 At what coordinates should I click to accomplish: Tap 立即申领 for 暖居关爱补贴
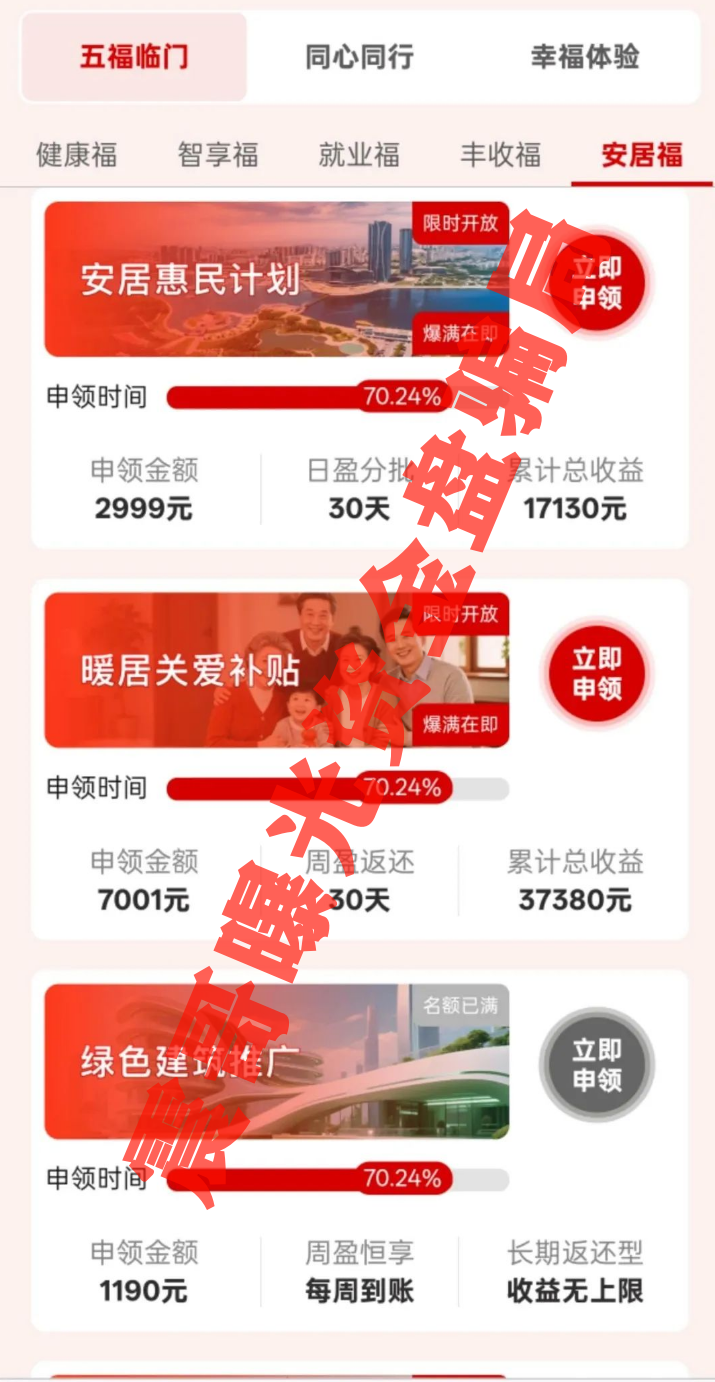tap(598, 673)
